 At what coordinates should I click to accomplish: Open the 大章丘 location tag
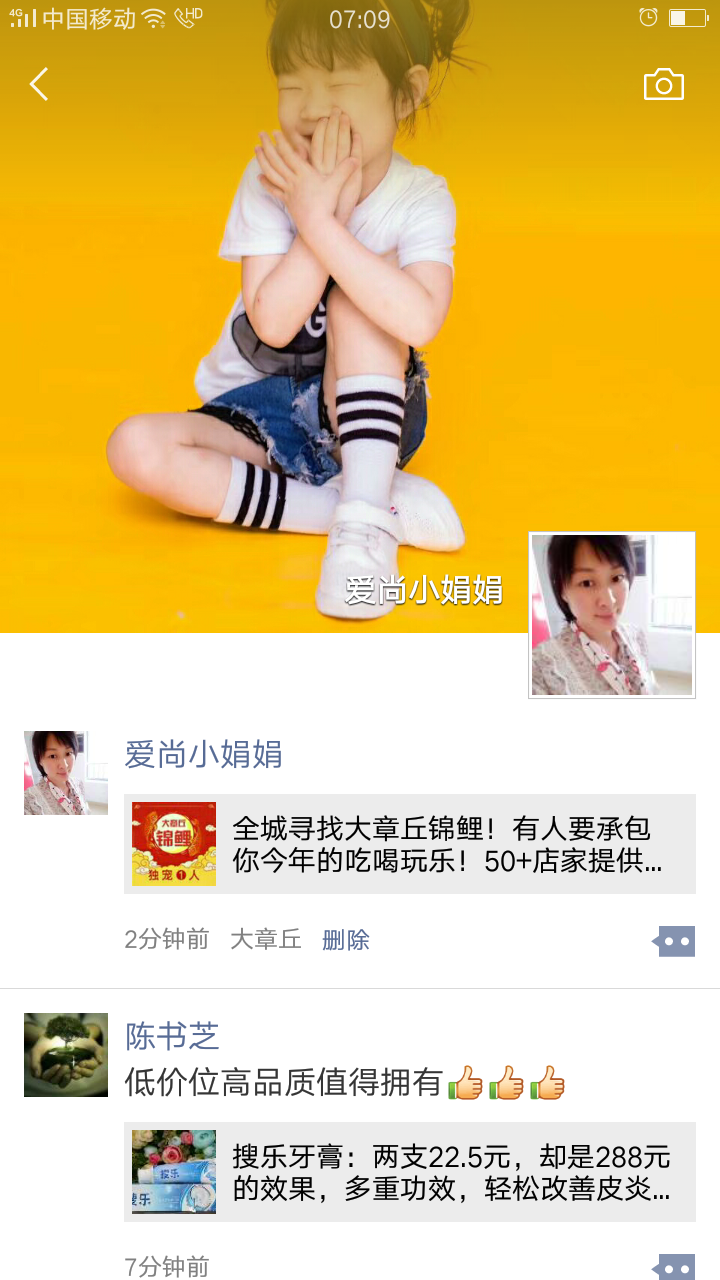coord(266,940)
